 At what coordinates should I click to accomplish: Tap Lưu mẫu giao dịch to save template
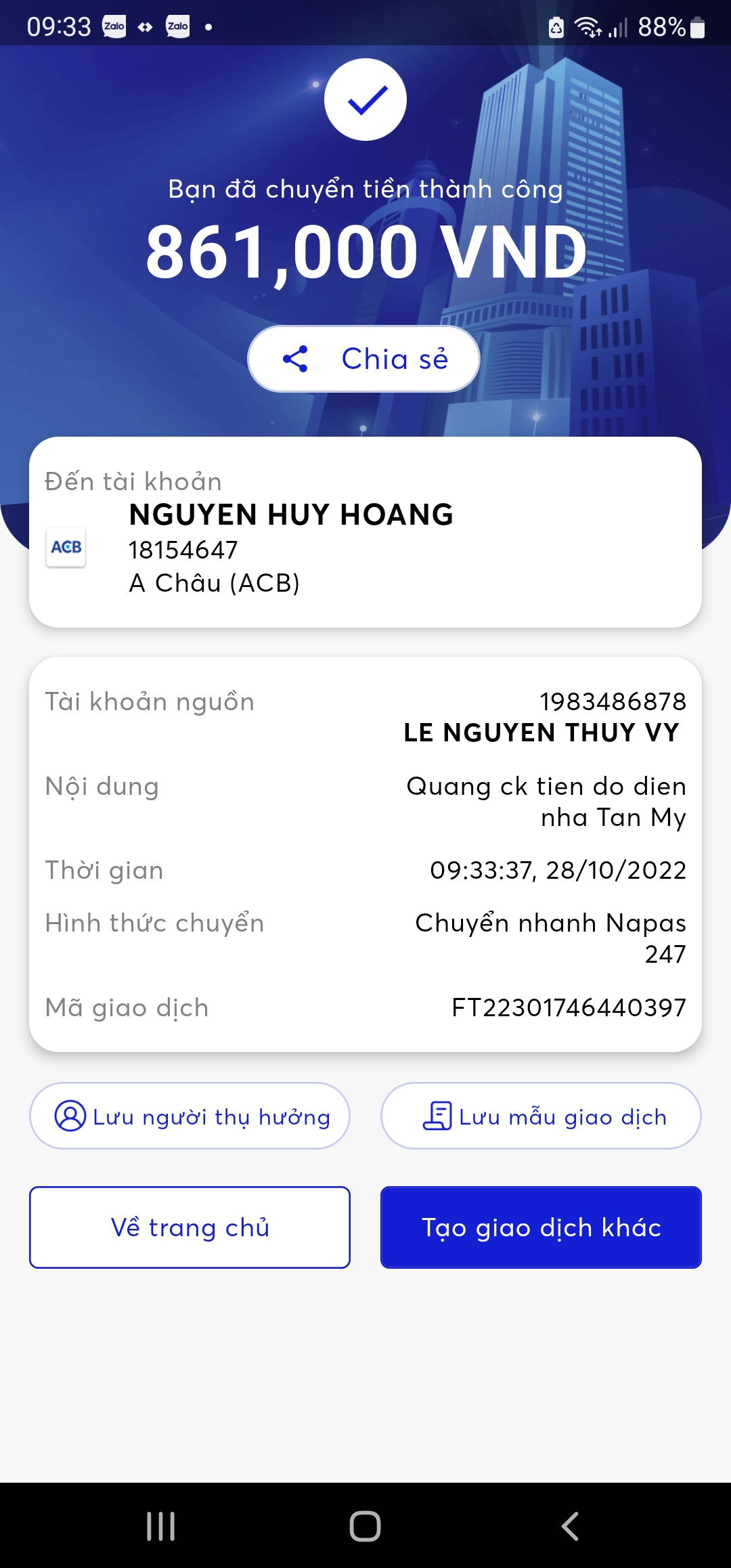click(541, 1116)
